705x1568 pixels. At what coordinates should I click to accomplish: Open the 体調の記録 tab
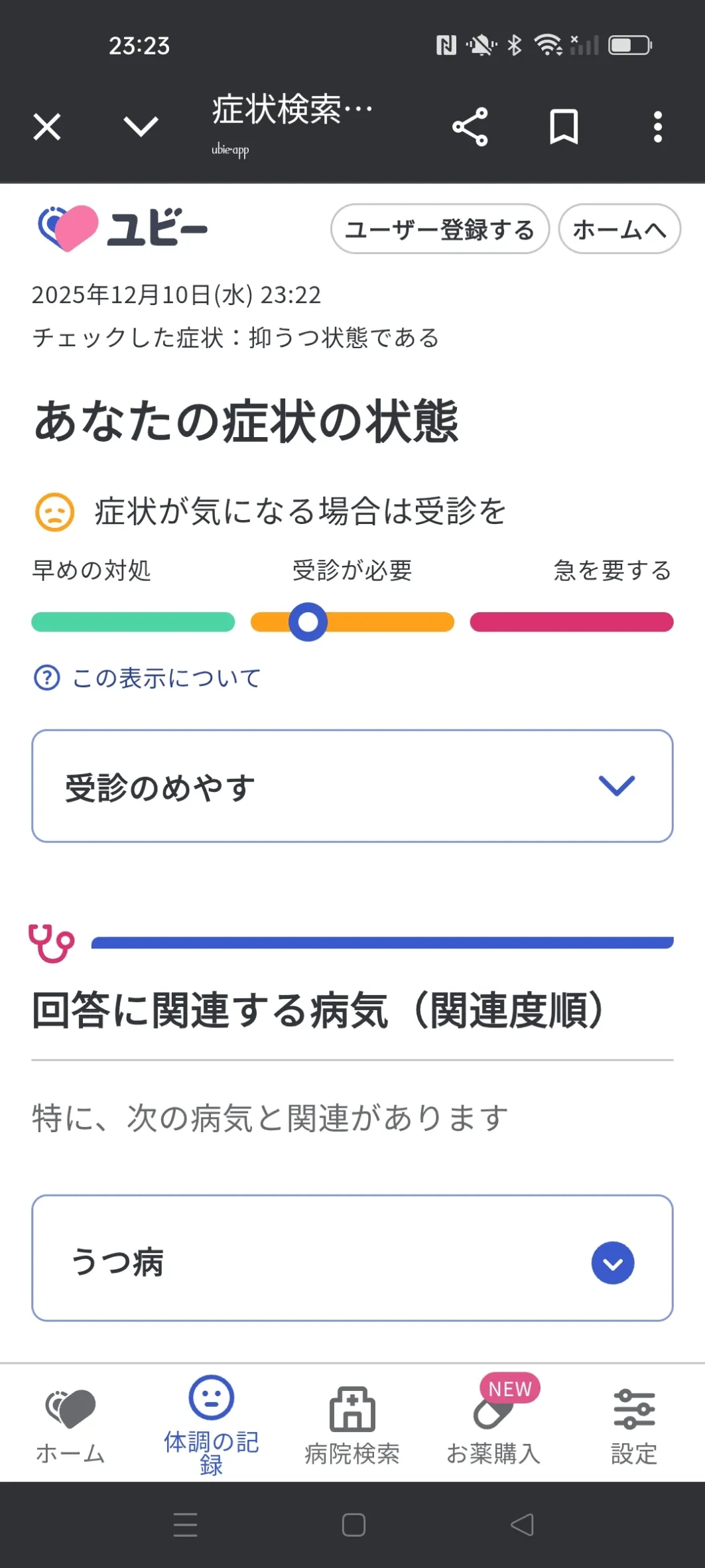(x=212, y=1423)
